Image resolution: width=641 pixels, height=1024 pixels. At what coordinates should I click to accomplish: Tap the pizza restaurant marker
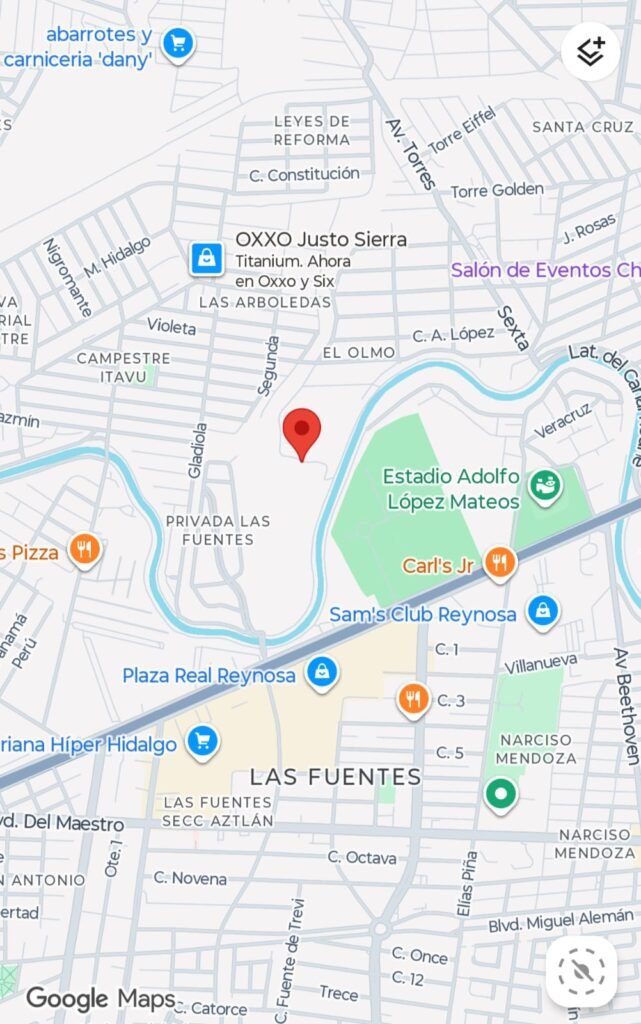pos(84,549)
